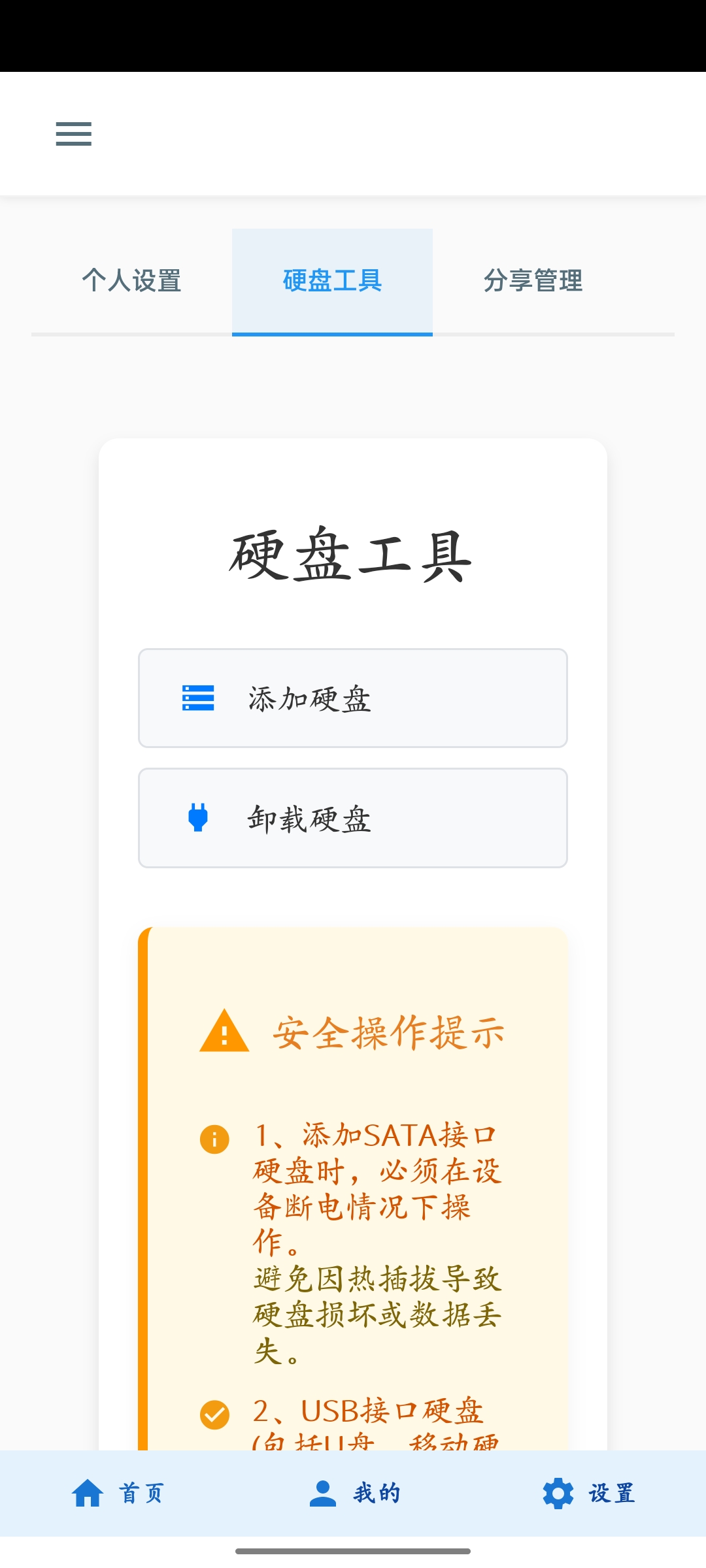
Task: Switch to the 个人设置 tab
Action: point(131,281)
